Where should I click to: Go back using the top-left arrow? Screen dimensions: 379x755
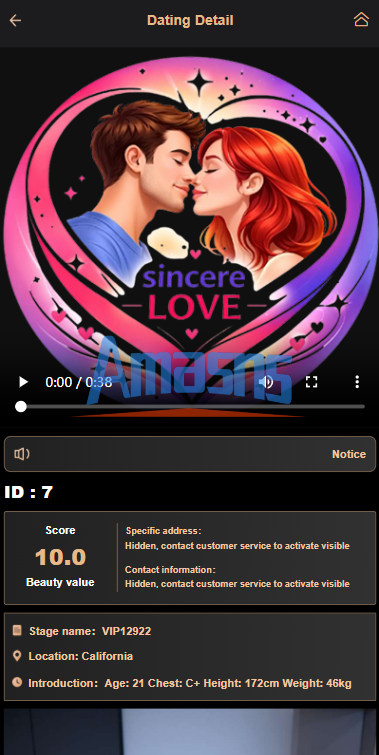click(x=15, y=20)
